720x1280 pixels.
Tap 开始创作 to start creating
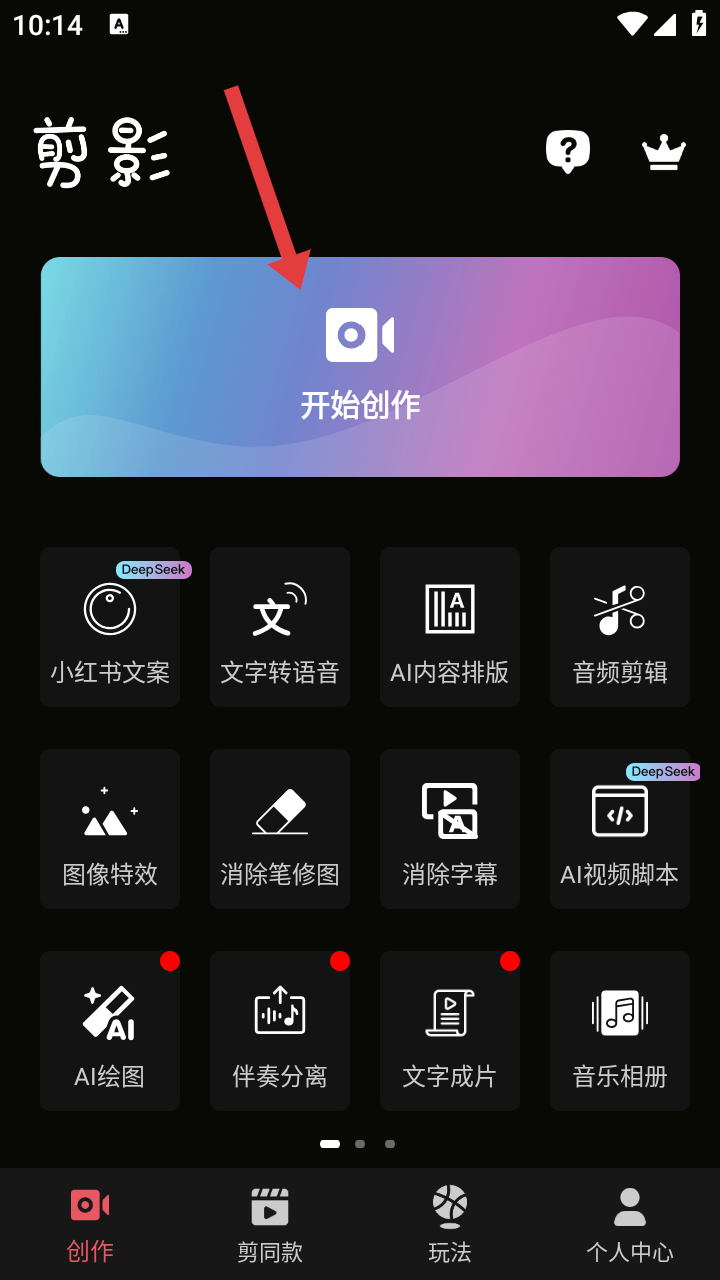pyautogui.click(x=360, y=367)
